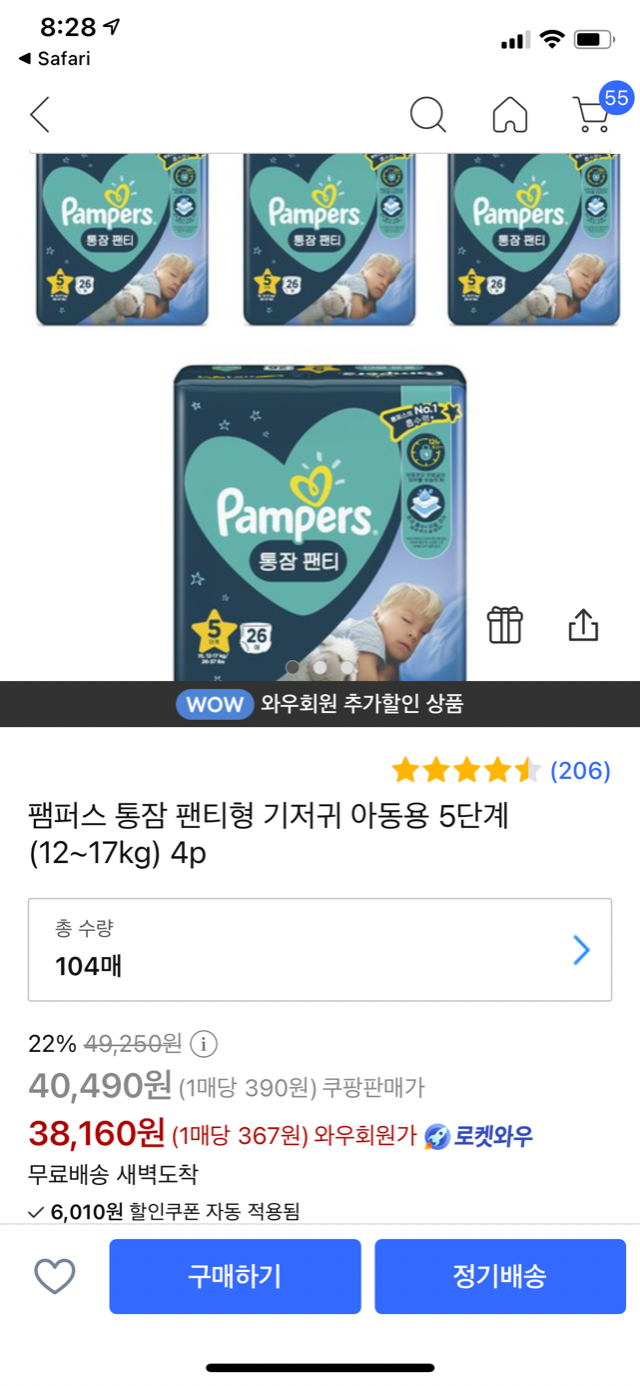Image resolution: width=640 pixels, height=1386 pixels.
Task: Add product to wishlist with heart icon
Action: coord(55,1276)
